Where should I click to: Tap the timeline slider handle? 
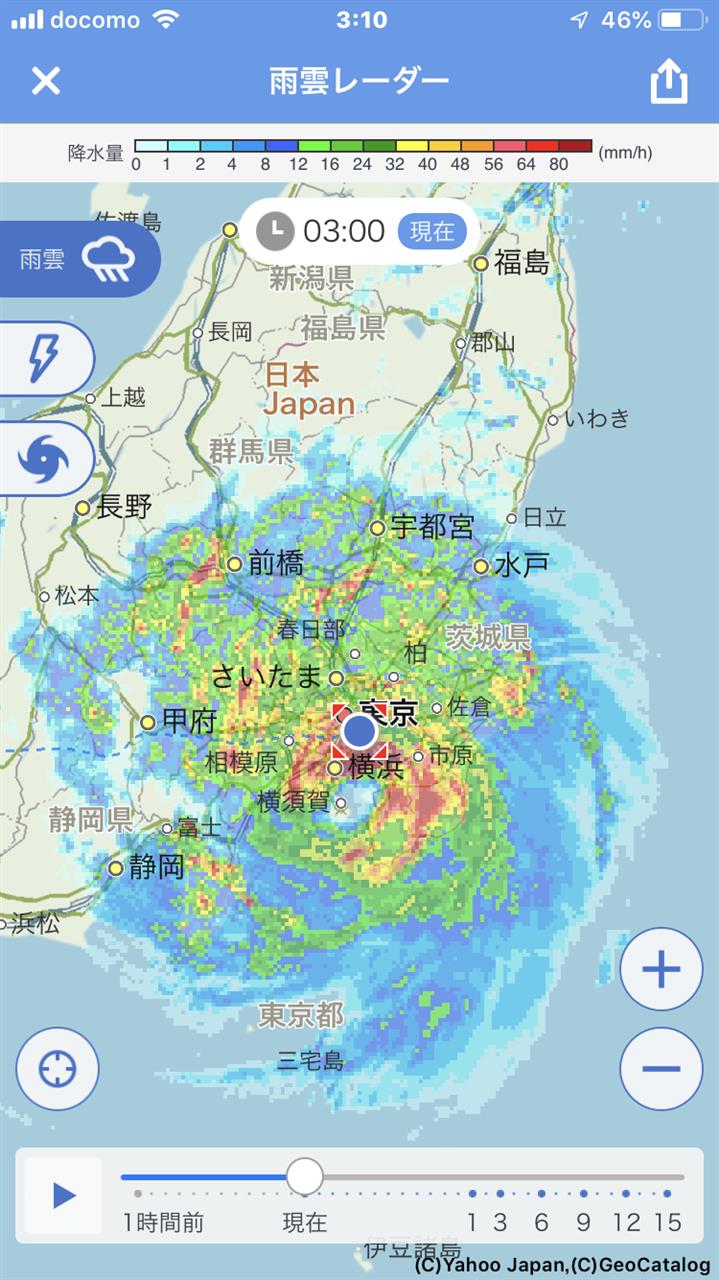(x=304, y=1177)
